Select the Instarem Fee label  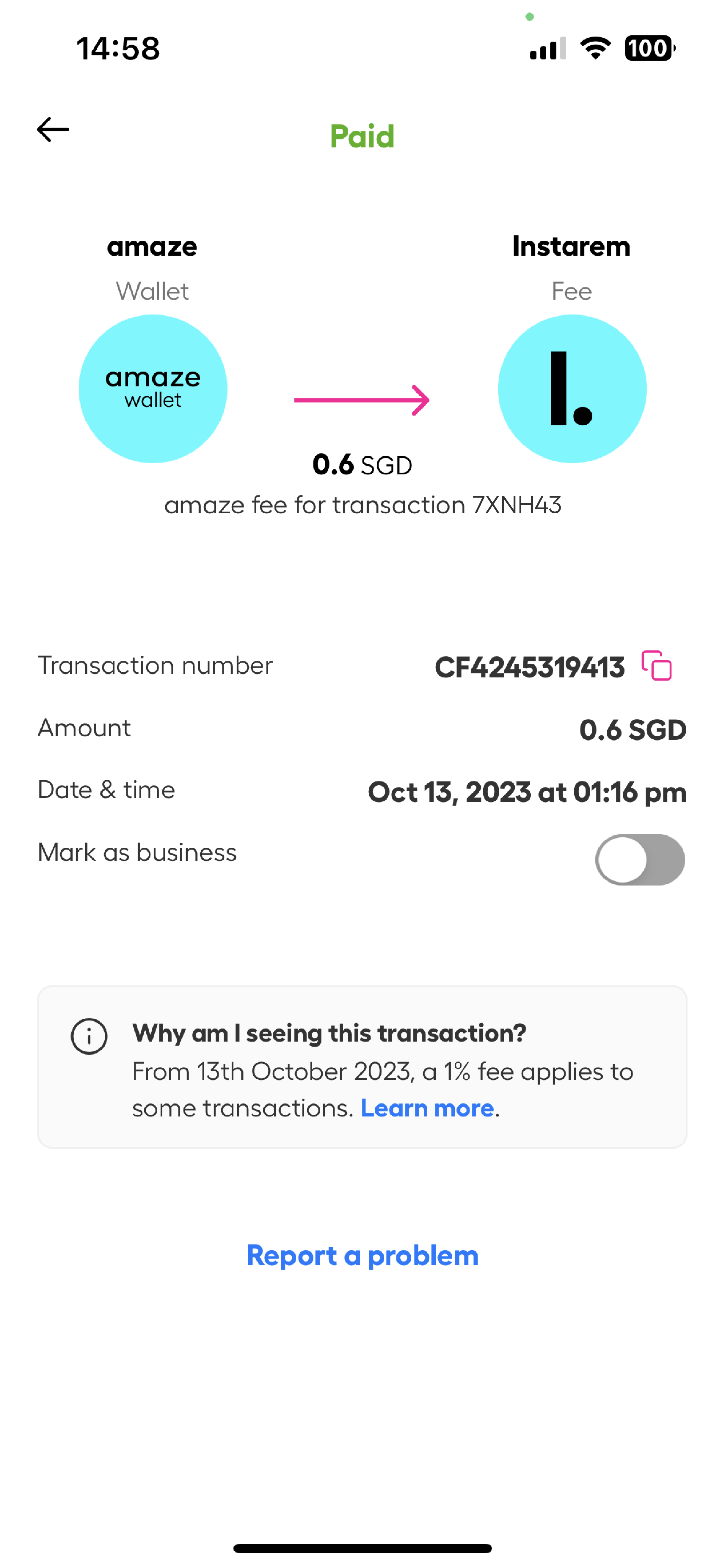[x=571, y=291]
